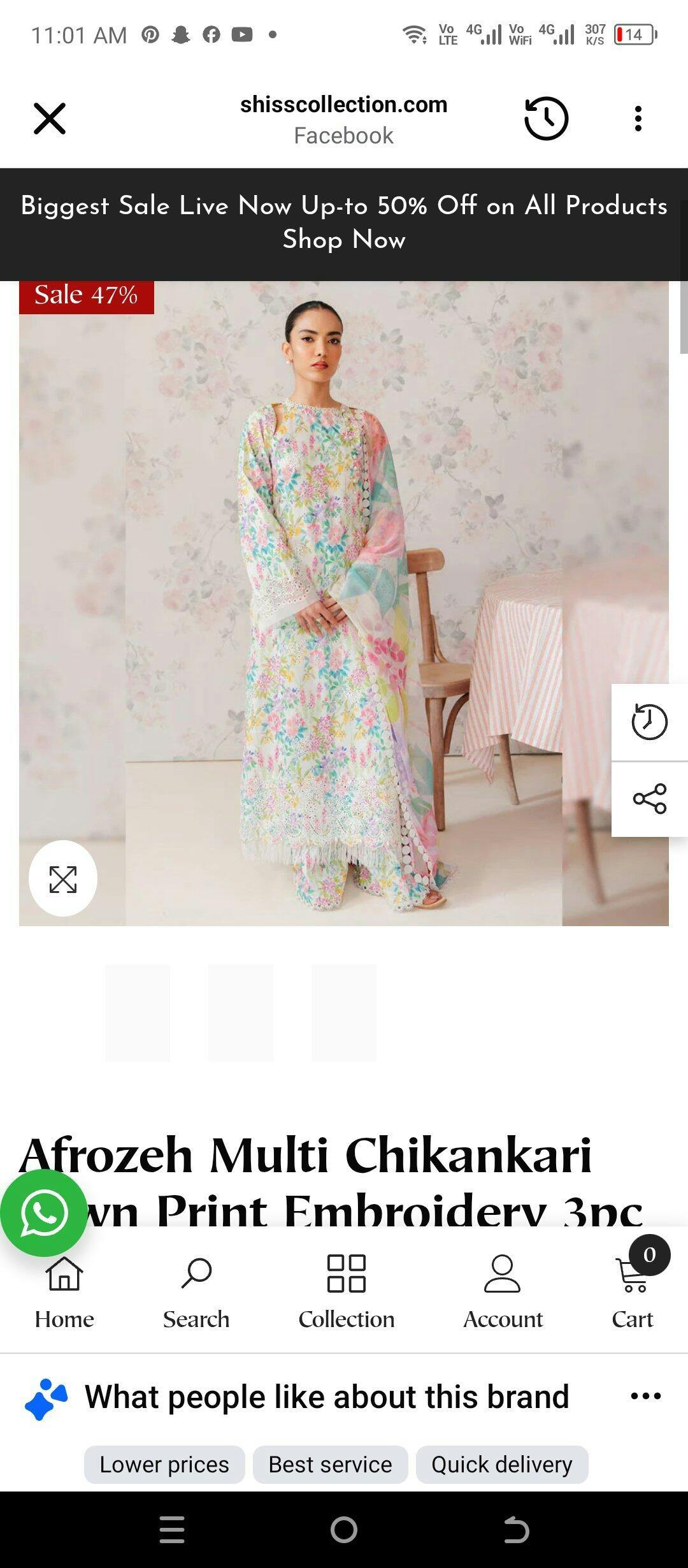Screen dimensions: 688x1568
Task: View the shopping Cart
Action: point(633,1291)
